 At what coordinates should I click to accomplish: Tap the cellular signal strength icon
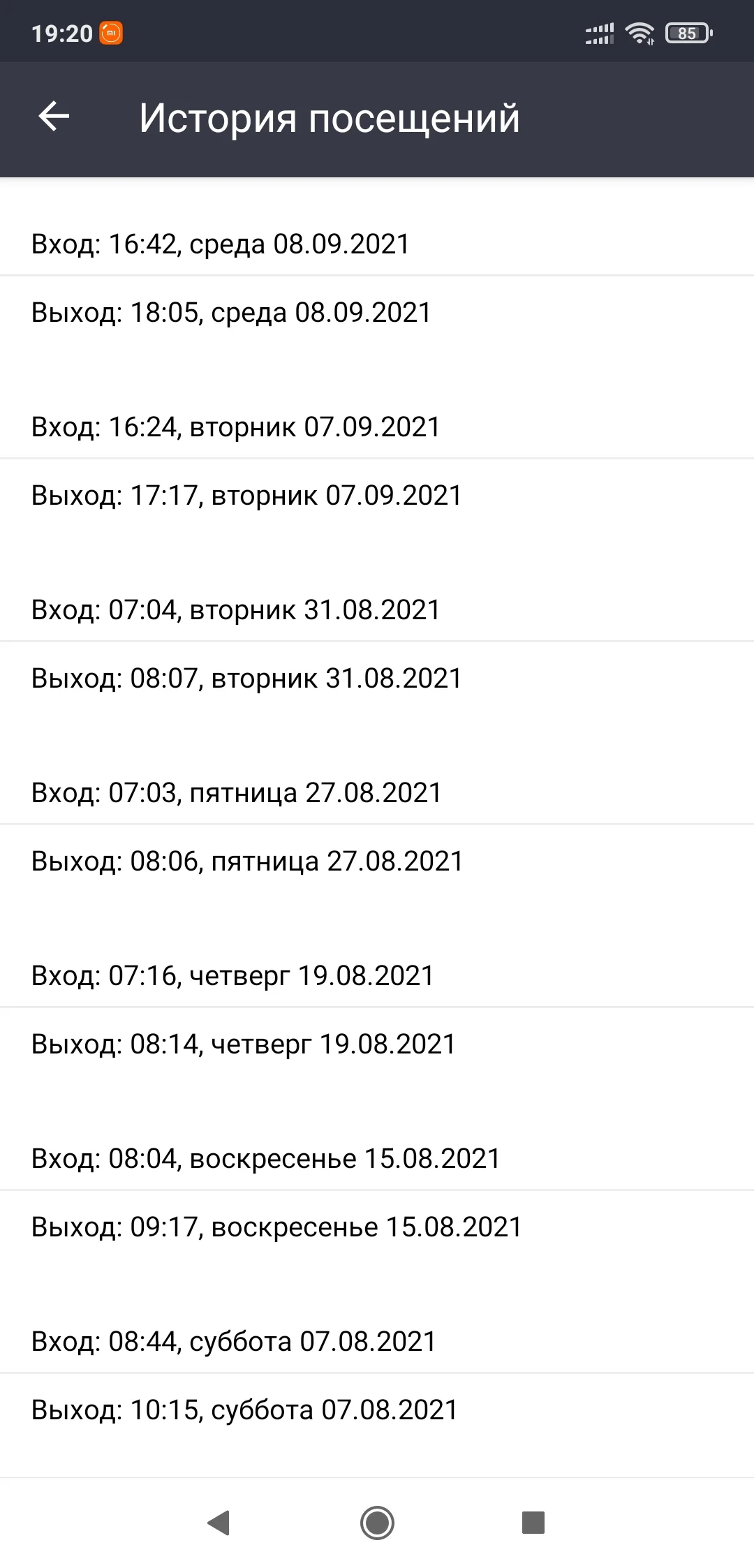pyautogui.click(x=598, y=31)
